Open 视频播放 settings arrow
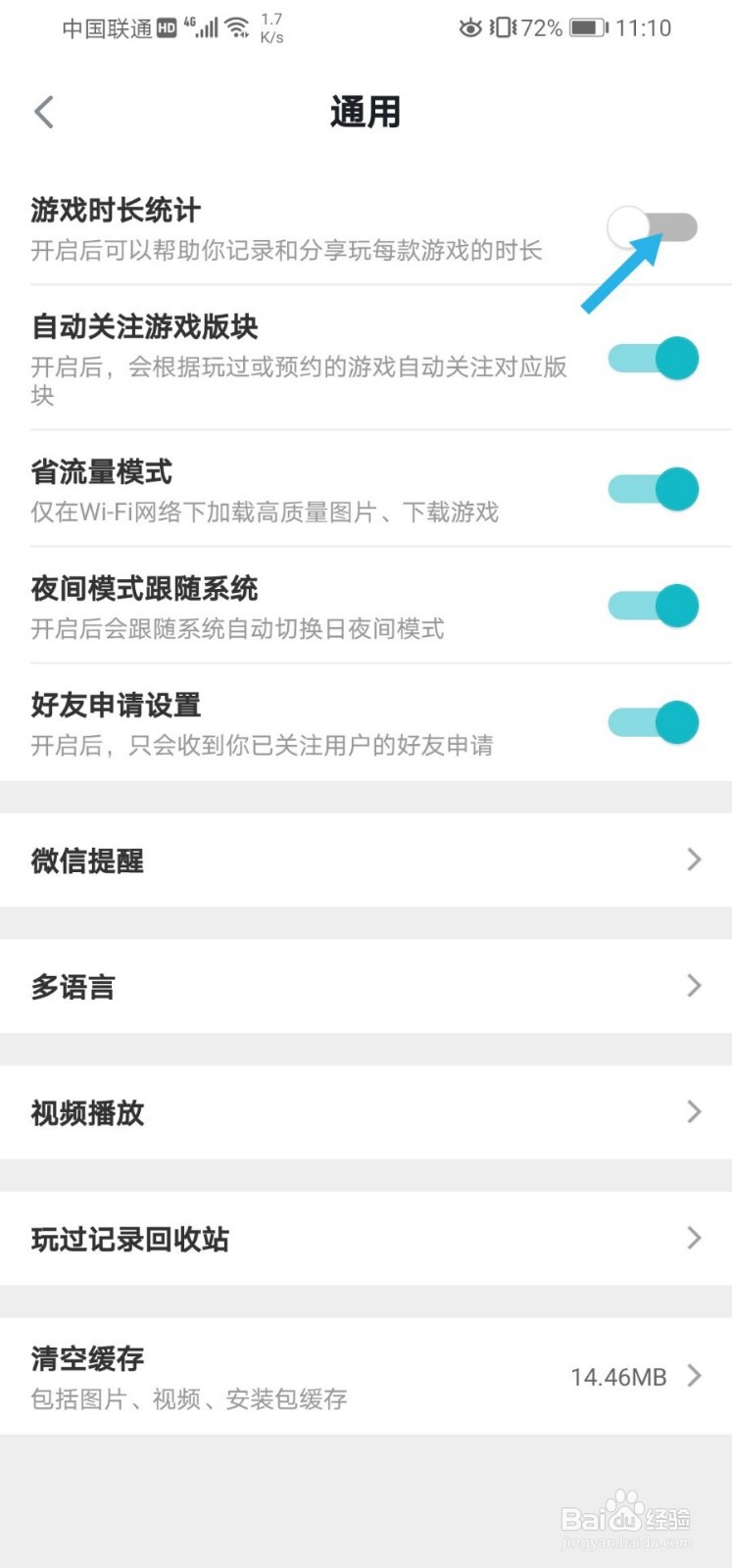The height and width of the screenshot is (1568, 732). (x=694, y=1112)
